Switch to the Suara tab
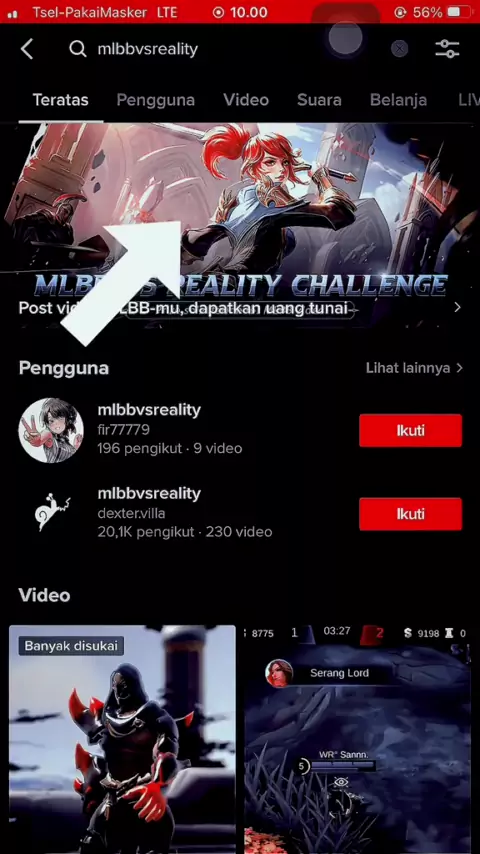Image resolution: width=480 pixels, height=854 pixels. coord(319,100)
